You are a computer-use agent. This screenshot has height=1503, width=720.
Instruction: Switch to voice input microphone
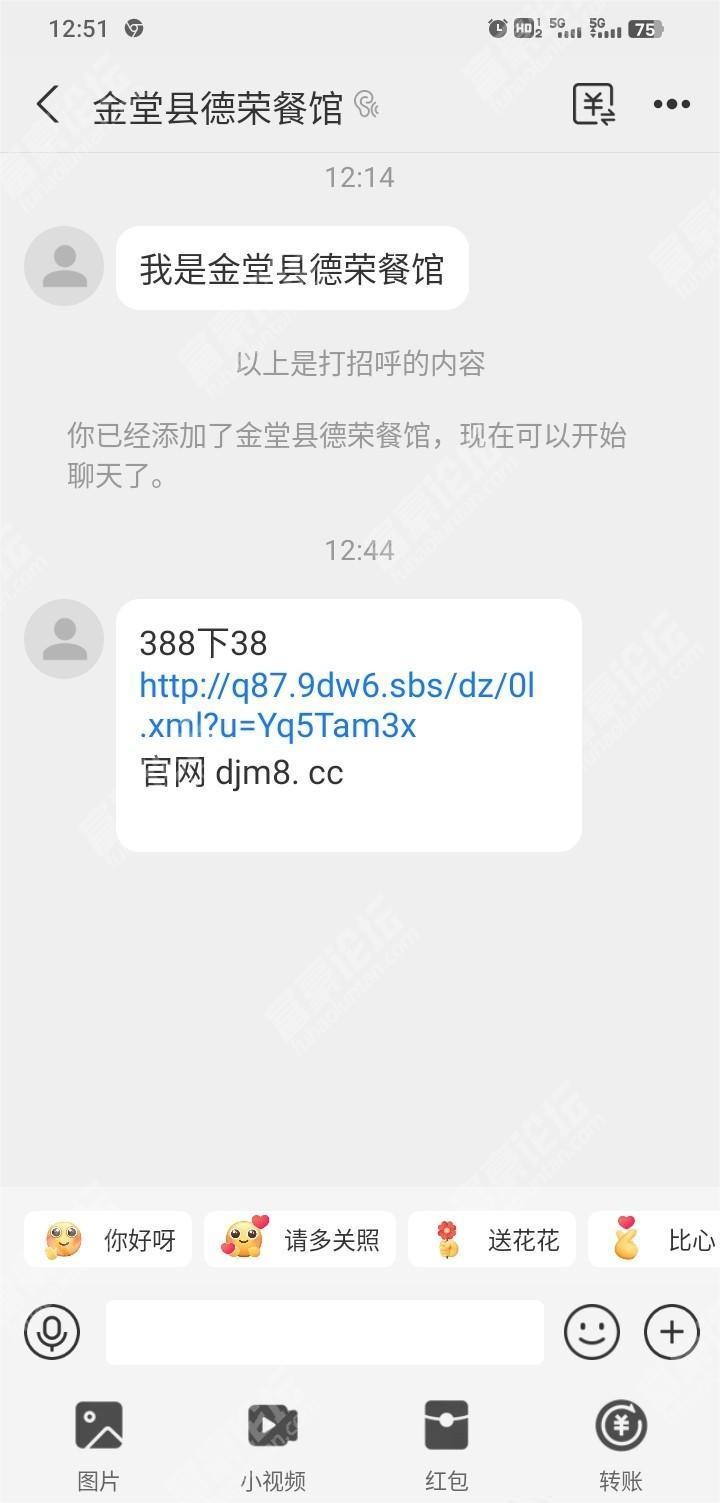(52, 1332)
